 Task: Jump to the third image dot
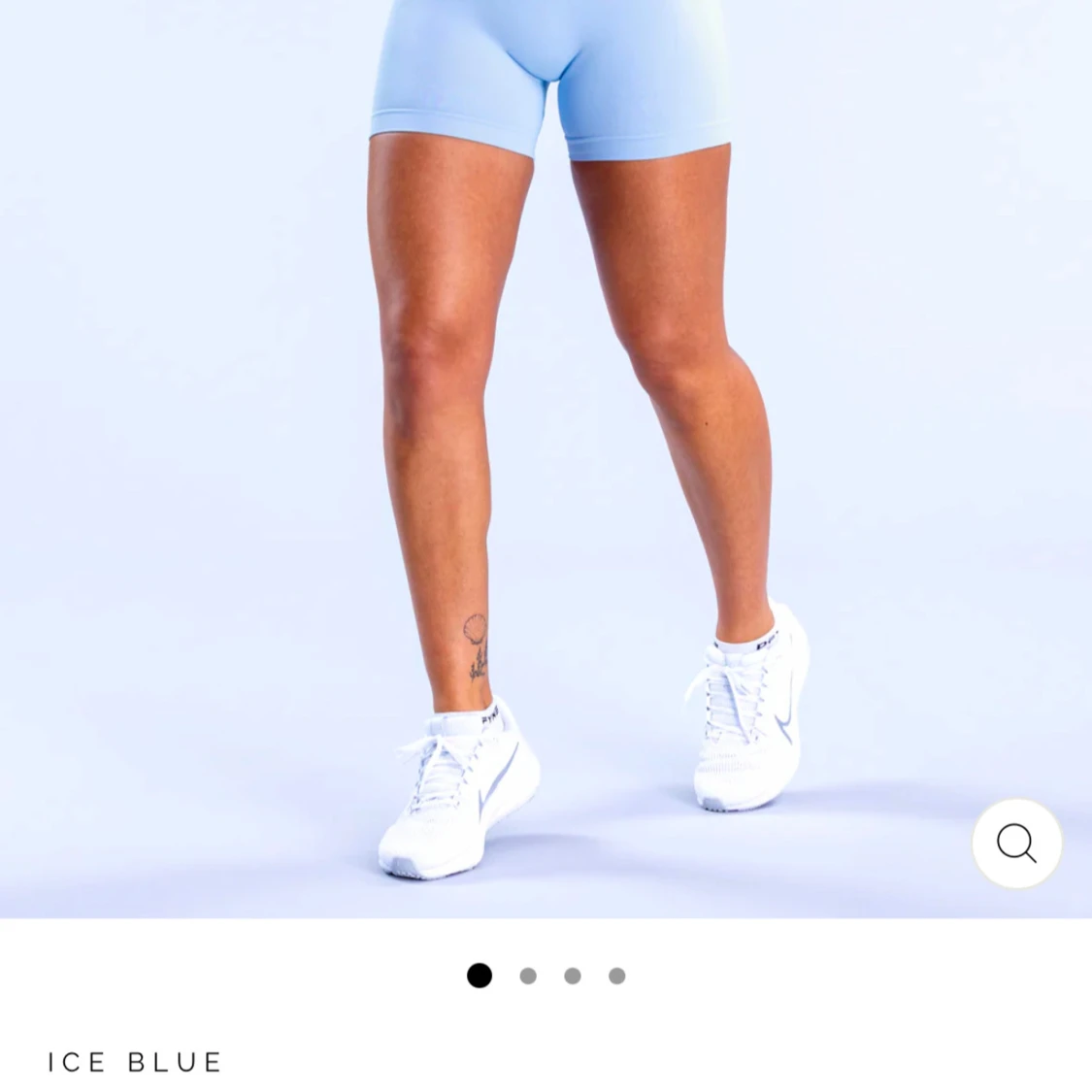573,976
